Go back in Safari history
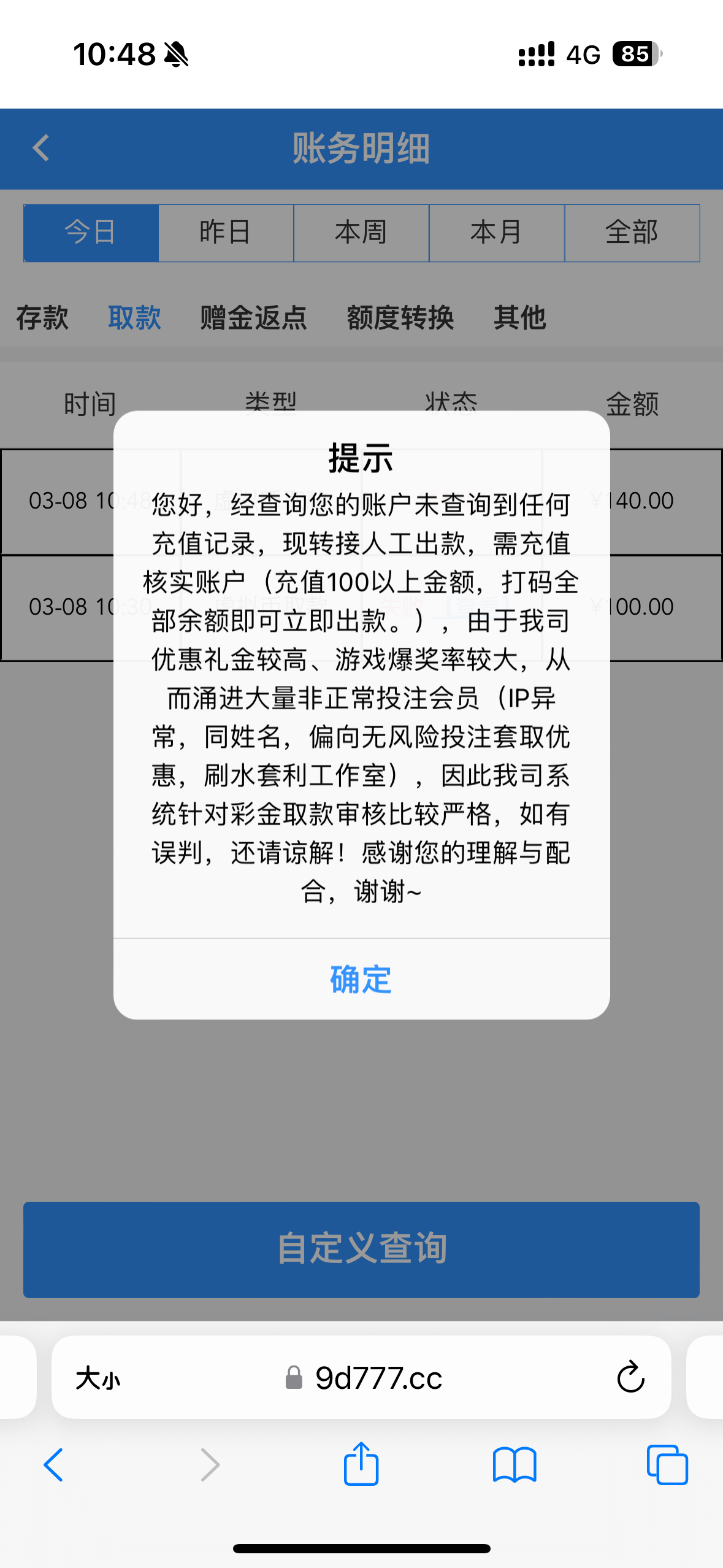 click(x=53, y=1465)
